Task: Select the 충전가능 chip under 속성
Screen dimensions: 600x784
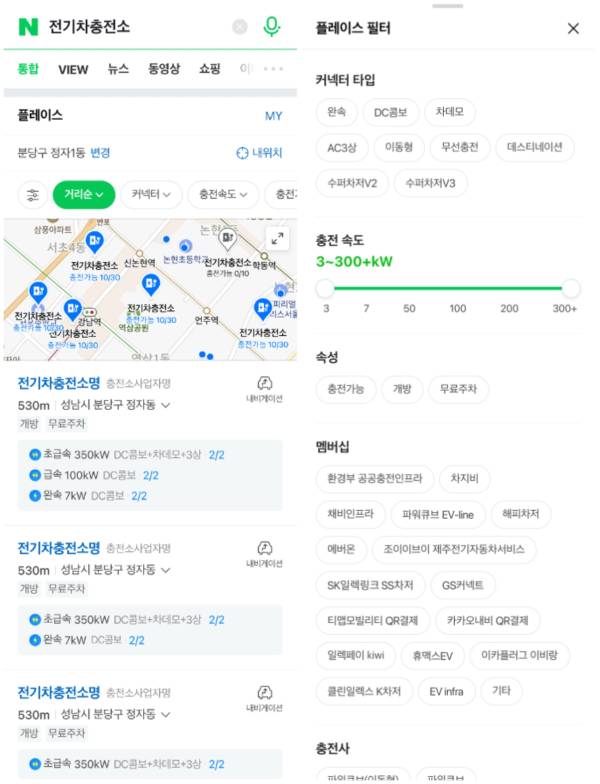Action: tap(343, 390)
